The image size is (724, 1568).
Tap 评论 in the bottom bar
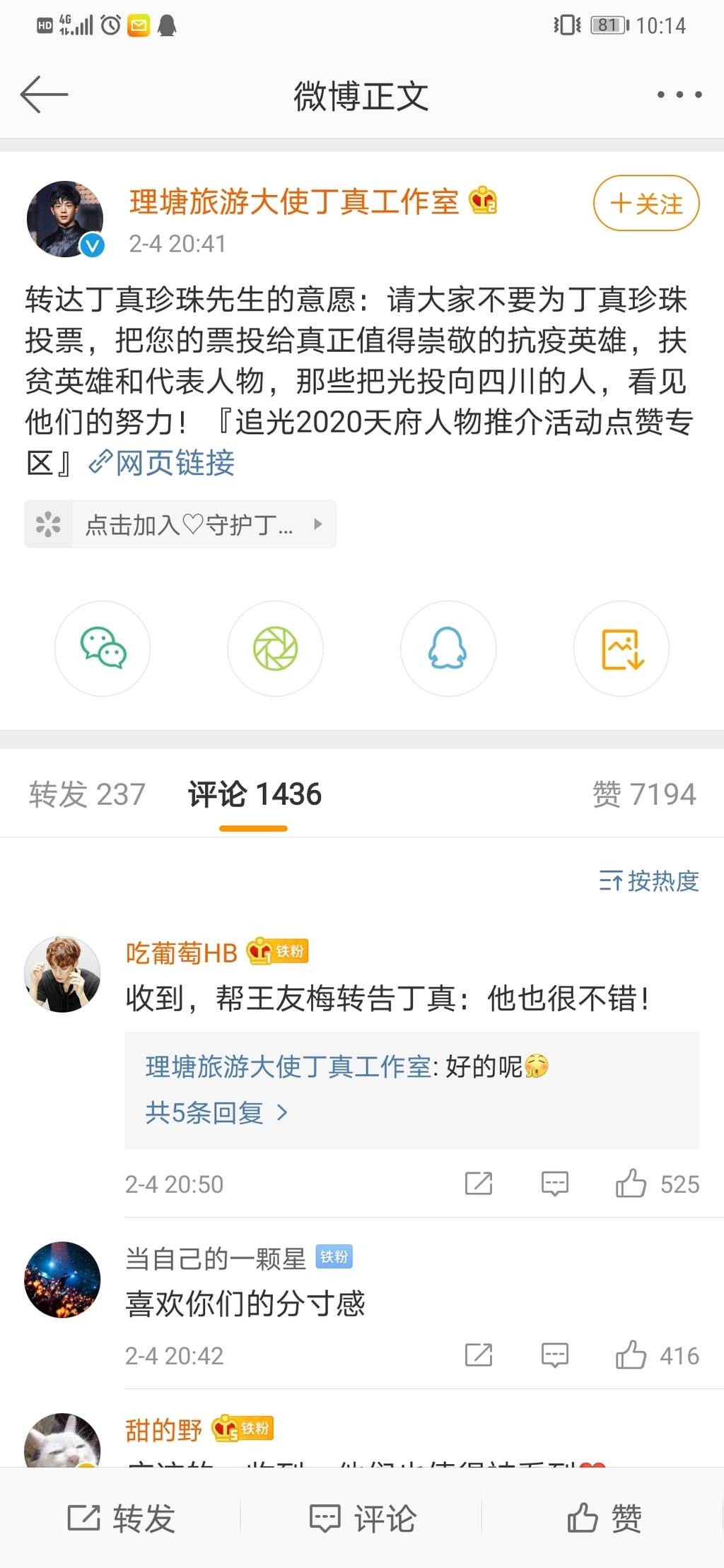click(x=362, y=1518)
